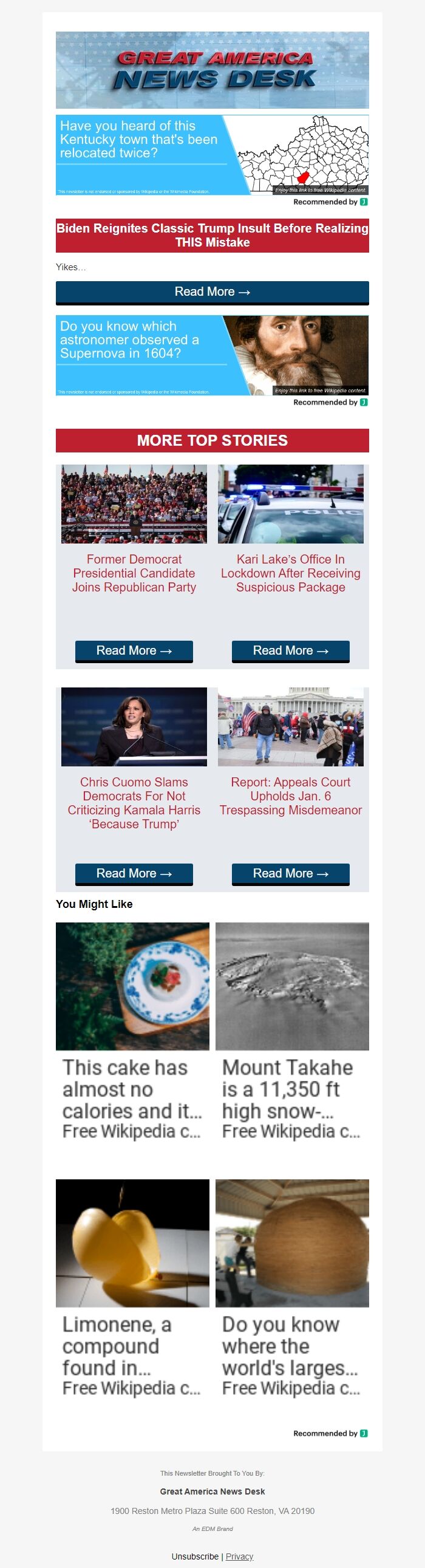Open the Privacy link in the footer
This screenshot has width=425, height=1568.
(x=239, y=1556)
